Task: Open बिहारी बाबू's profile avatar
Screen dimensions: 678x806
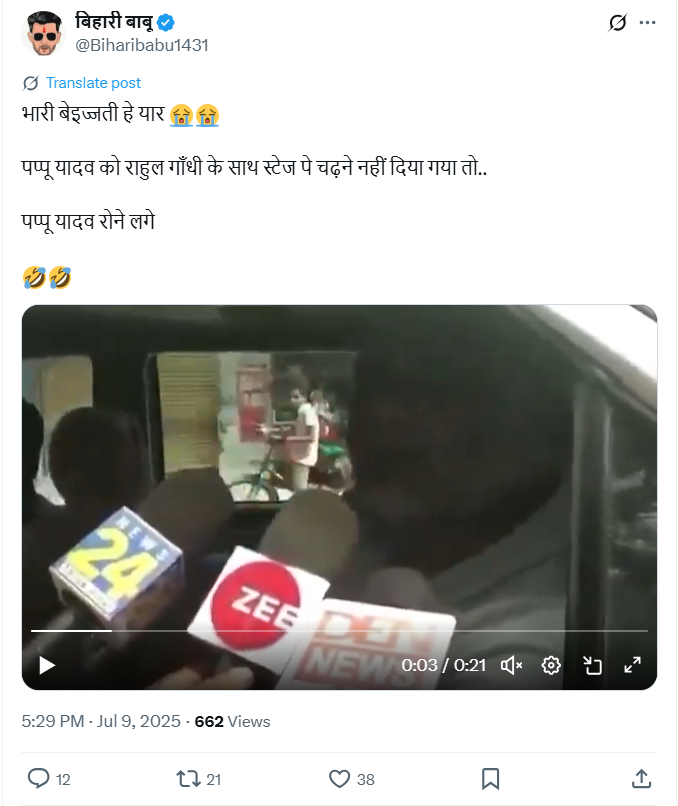Action: click(x=44, y=32)
